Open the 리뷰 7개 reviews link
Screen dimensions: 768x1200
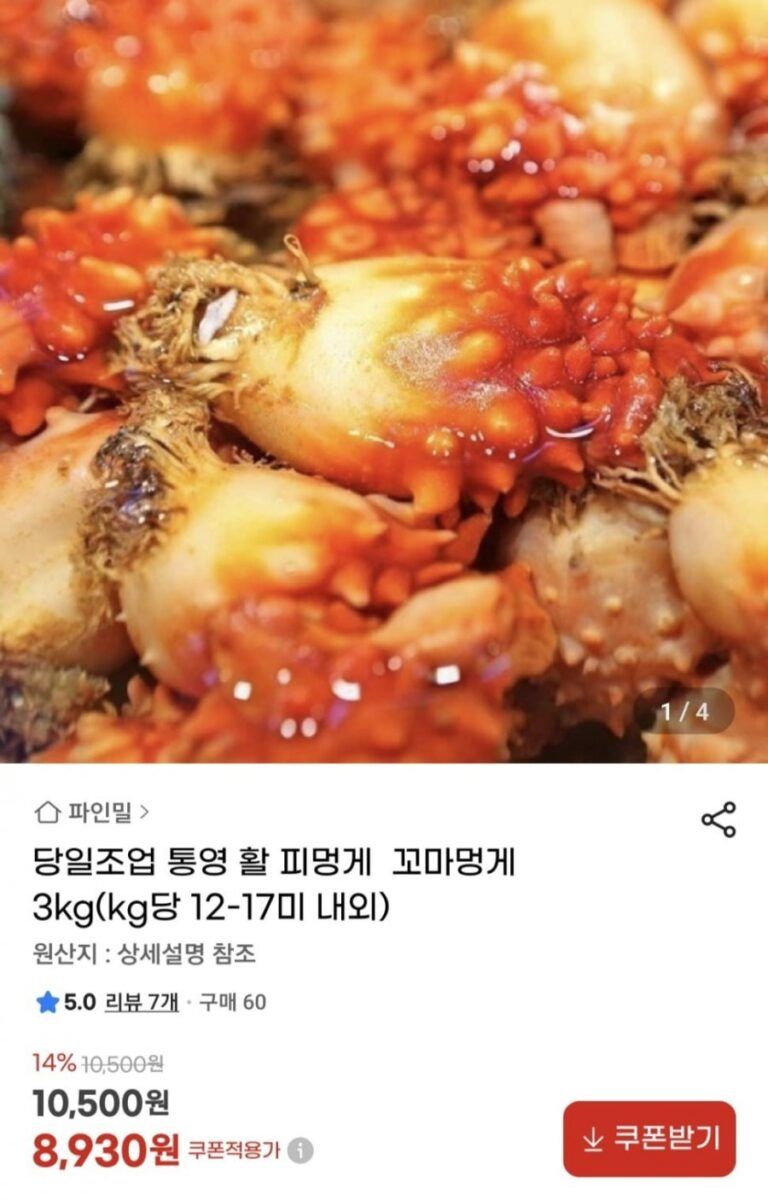pos(142,1001)
